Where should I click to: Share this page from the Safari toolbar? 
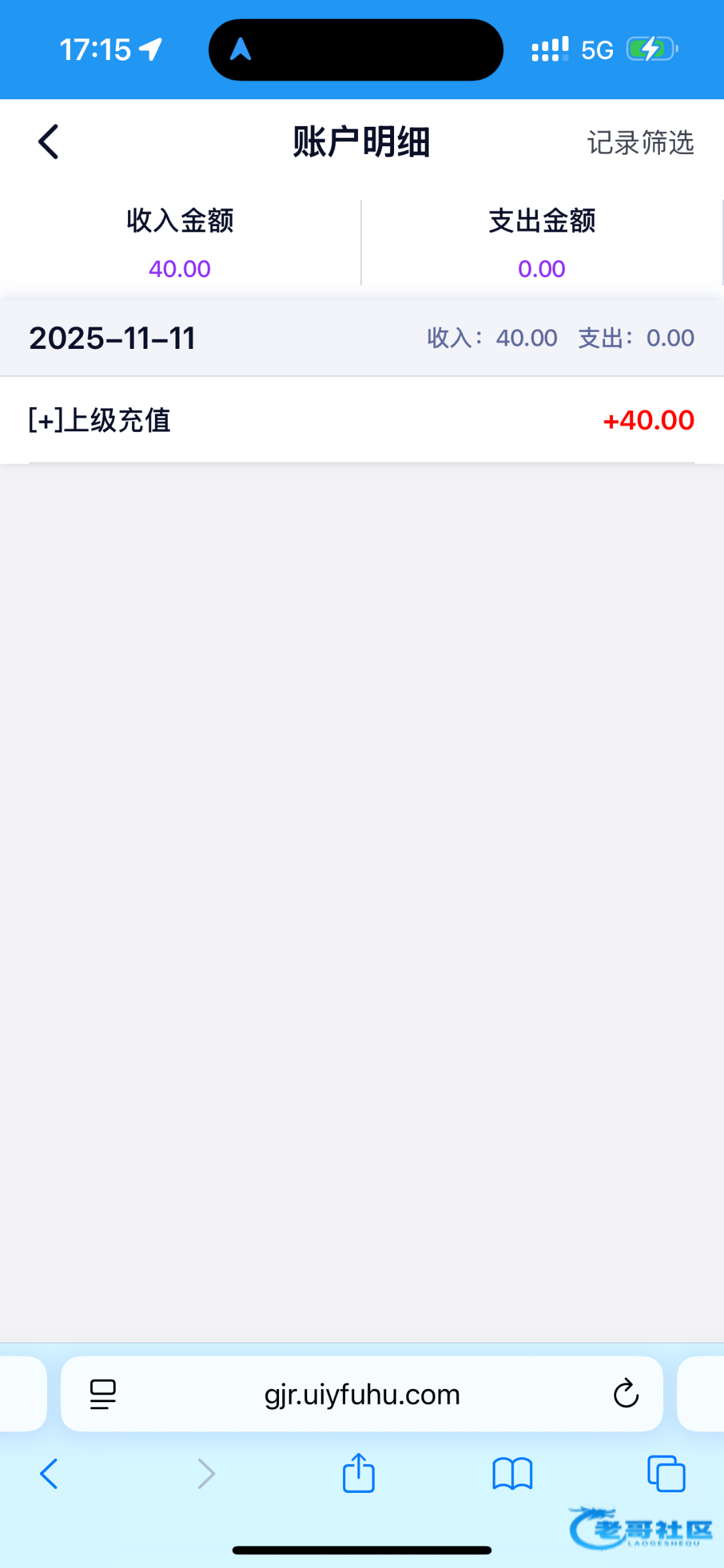pos(359,1473)
